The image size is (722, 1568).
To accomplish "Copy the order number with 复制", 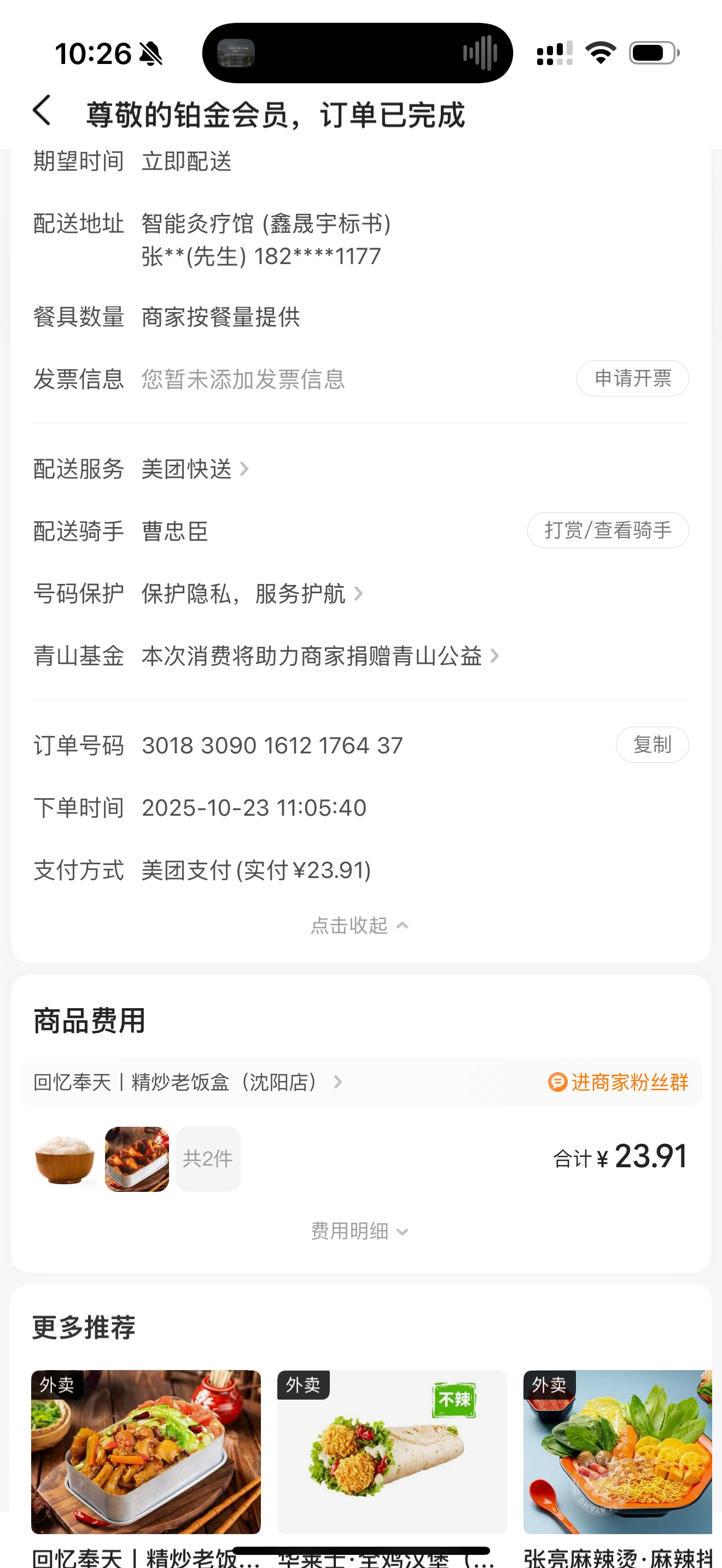I will [651, 745].
